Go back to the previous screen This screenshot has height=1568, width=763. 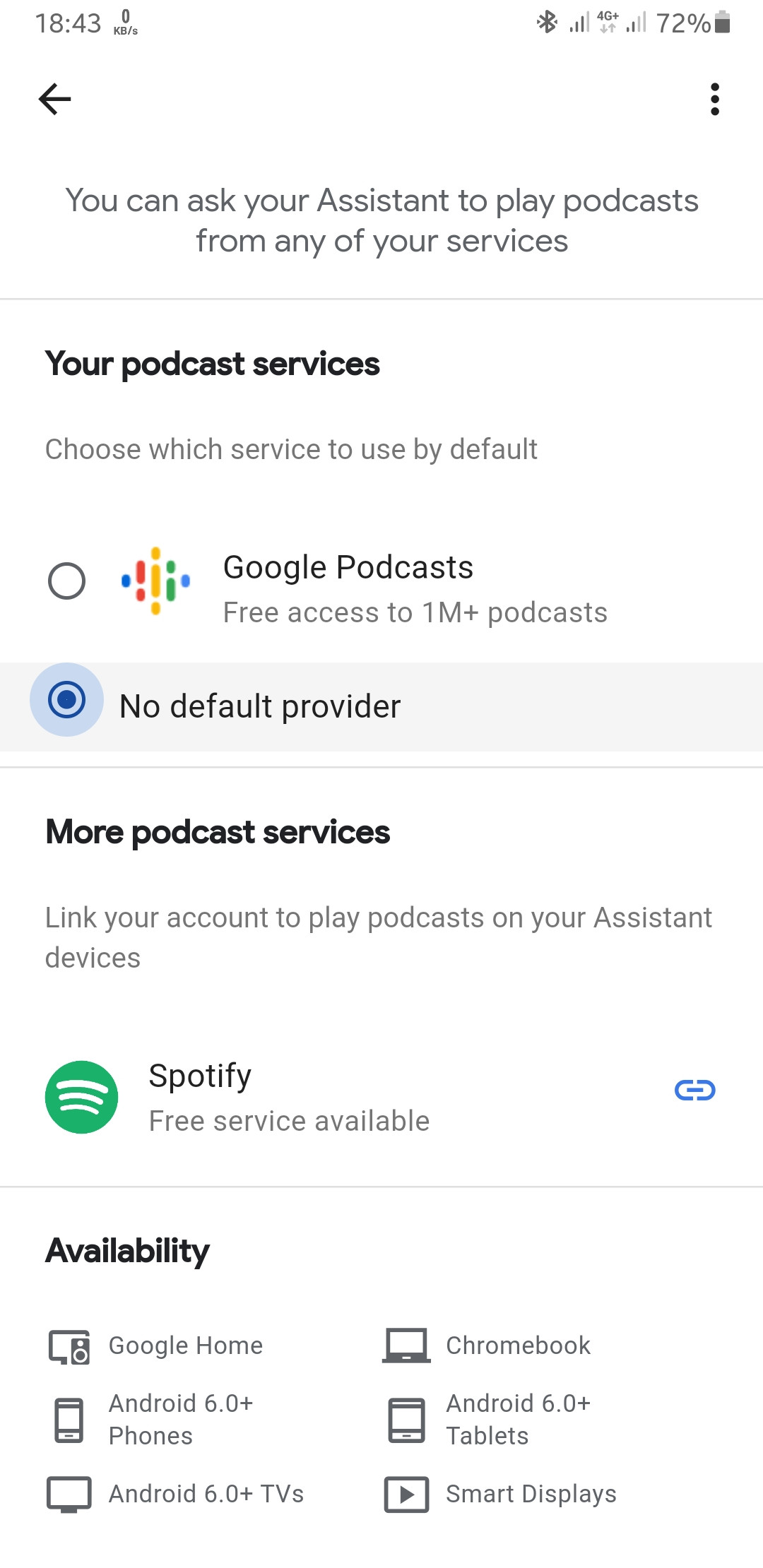pos(55,99)
